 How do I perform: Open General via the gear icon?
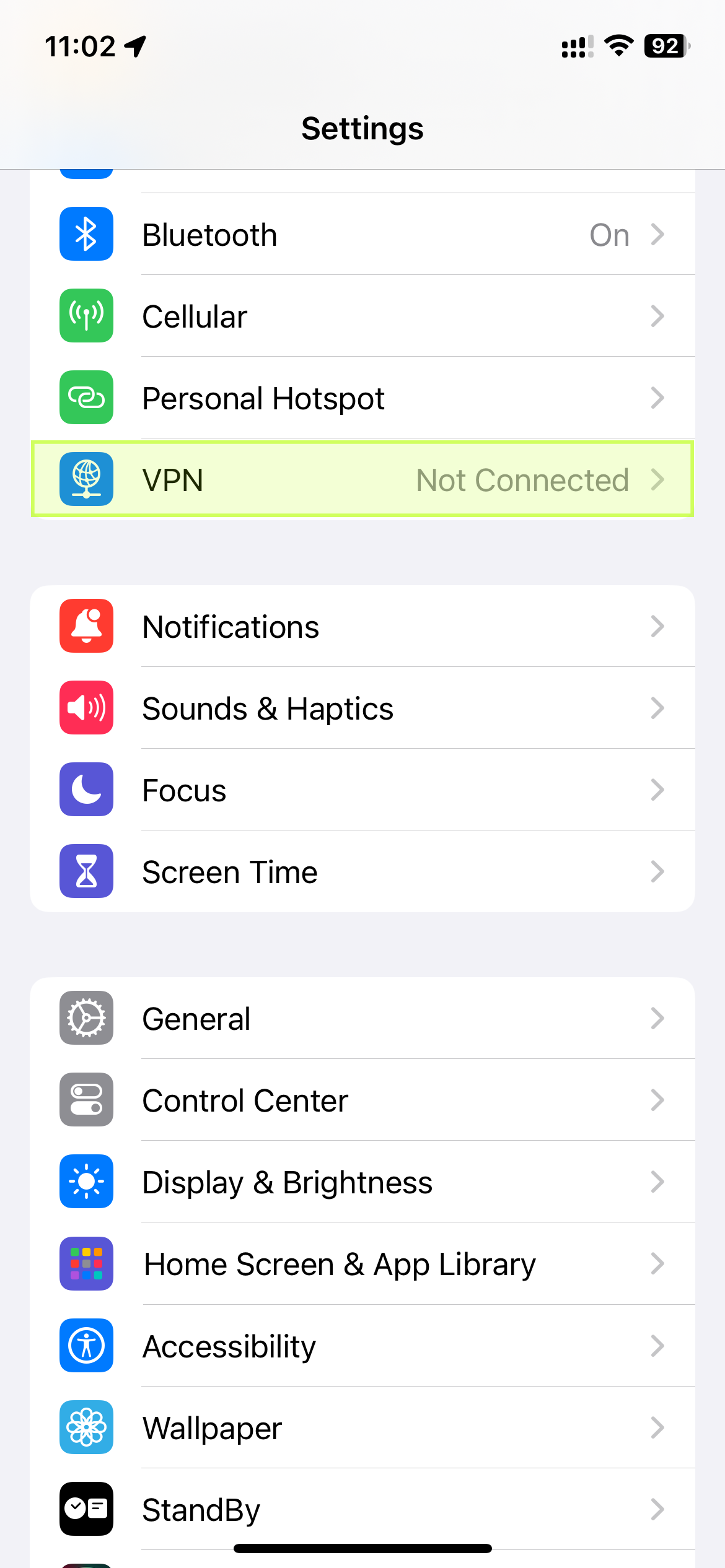pyautogui.click(x=86, y=1019)
